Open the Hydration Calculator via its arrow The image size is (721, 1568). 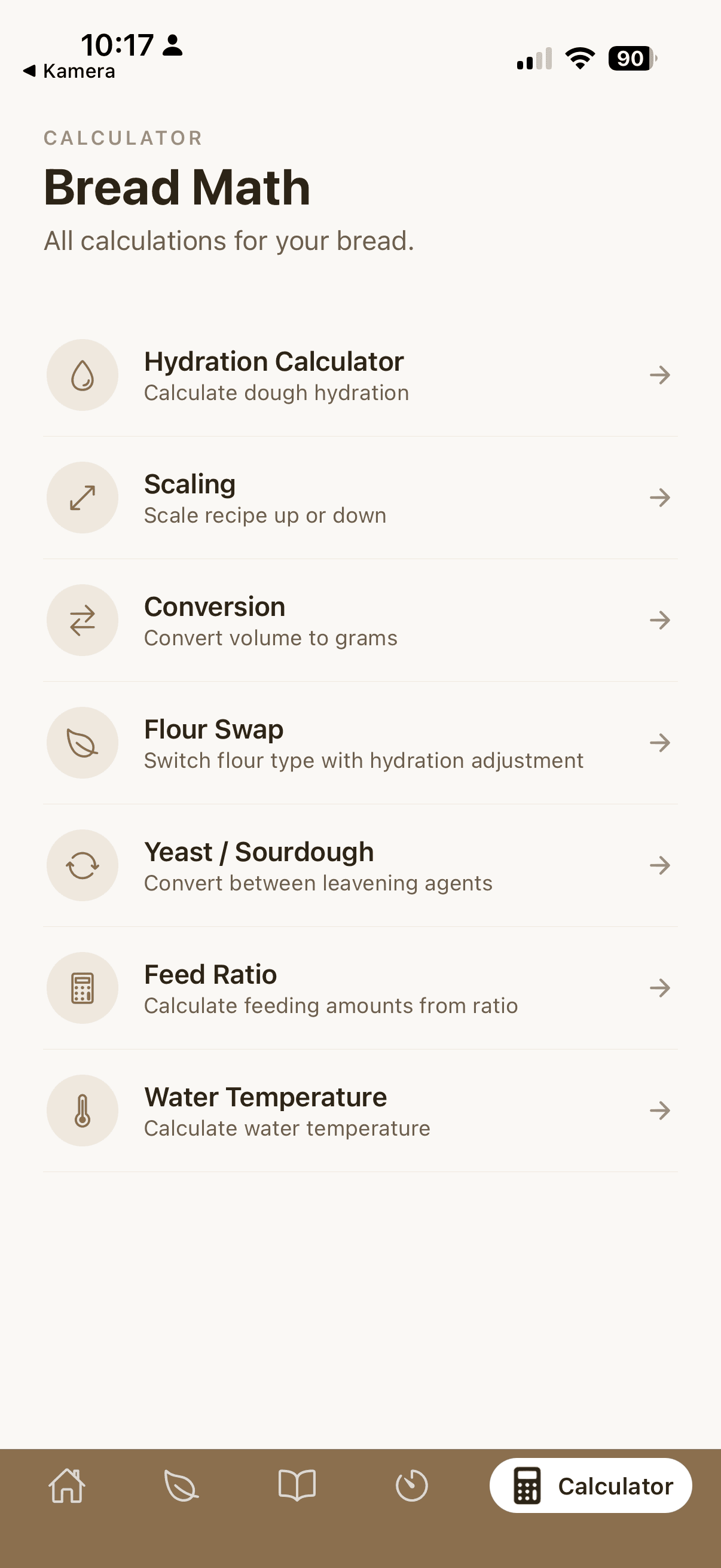click(x=661, y=375)
